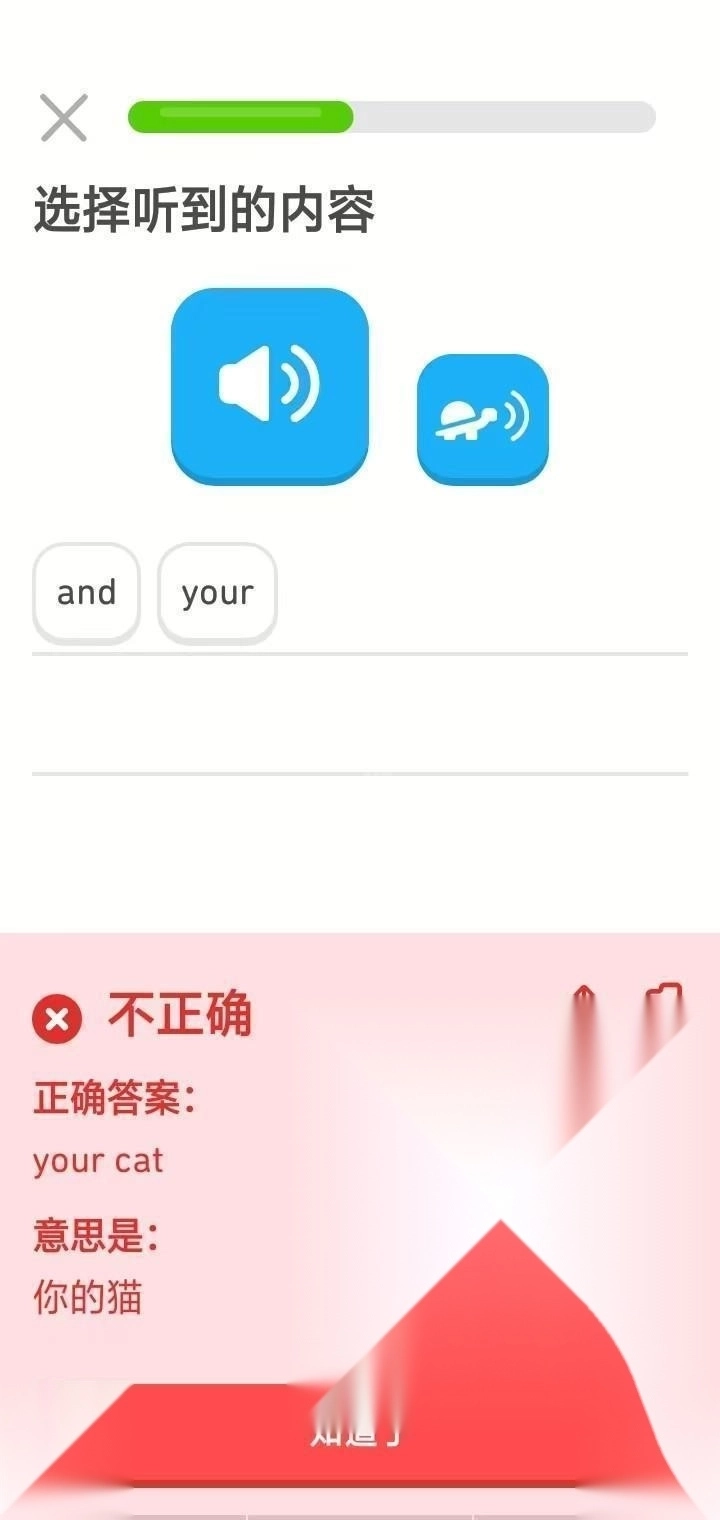Play the audio at normal speed
The height and width of the screenshot is (1520, 720).
pyautogui.click(x=270, y=385)
